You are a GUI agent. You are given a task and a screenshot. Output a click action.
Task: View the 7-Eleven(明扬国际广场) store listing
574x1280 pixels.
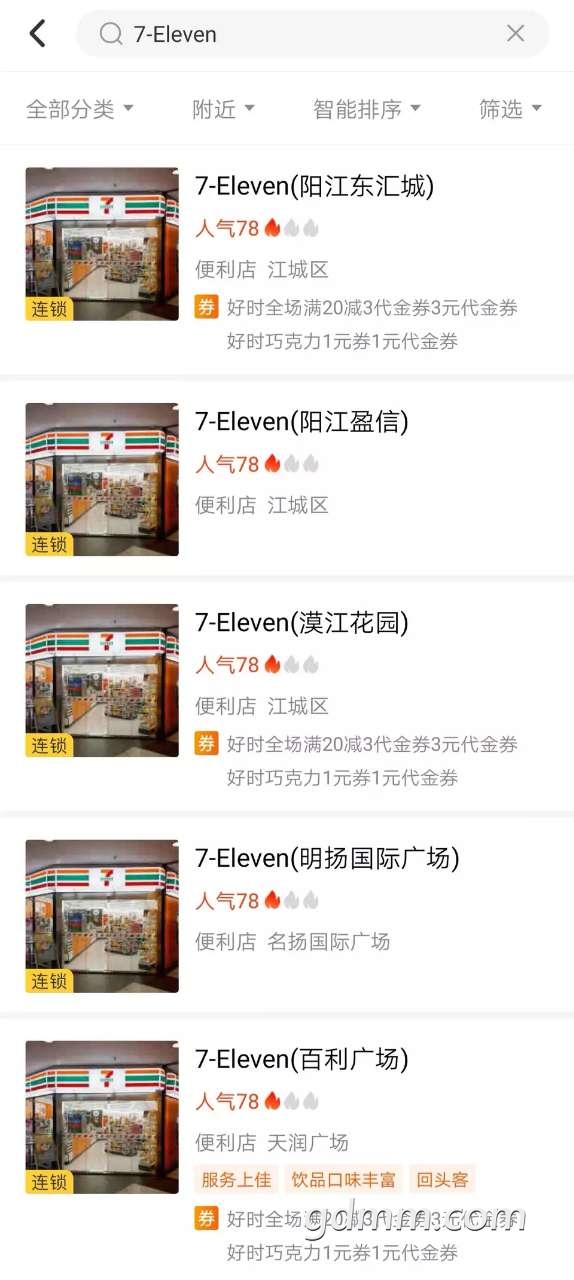287,916
